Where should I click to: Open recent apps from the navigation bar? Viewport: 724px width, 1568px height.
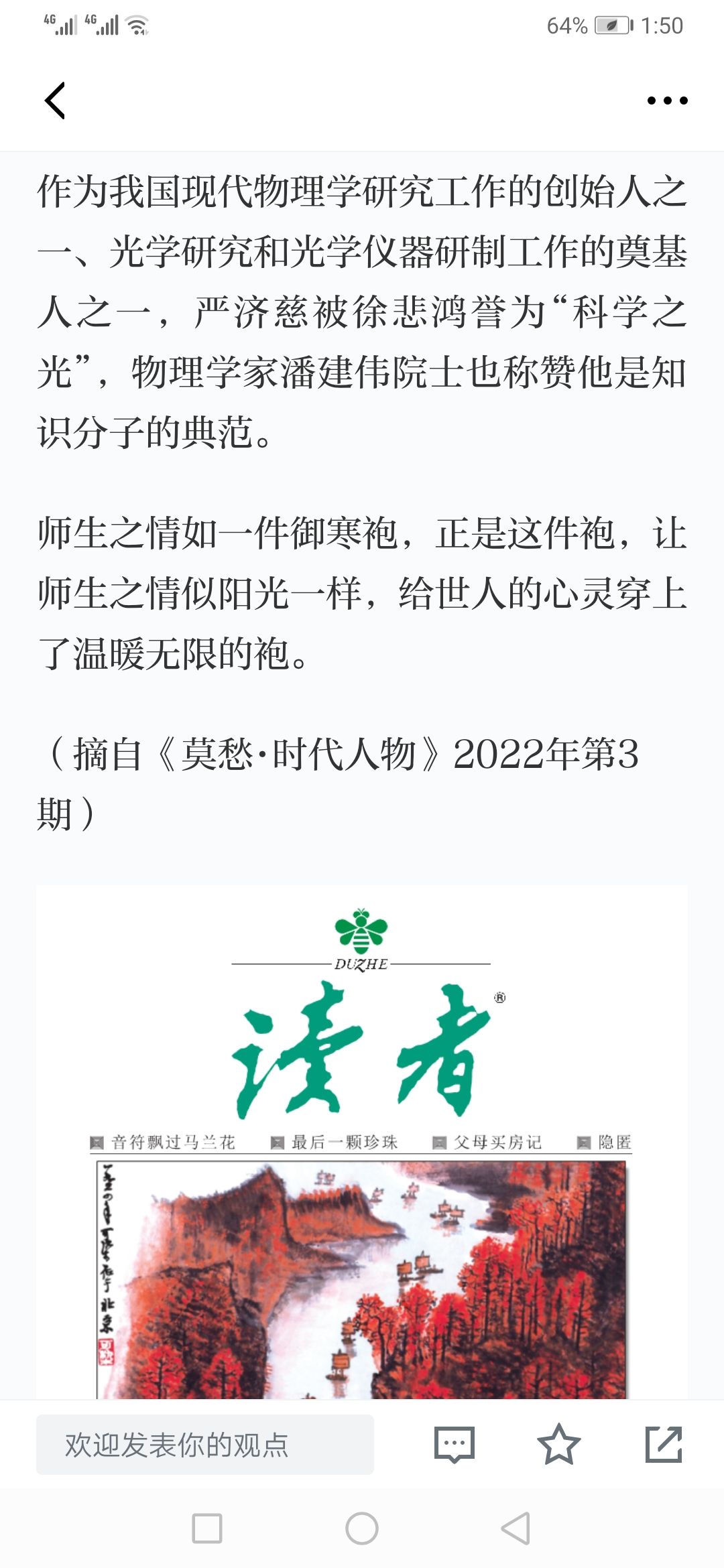[x=207, y=1528]
